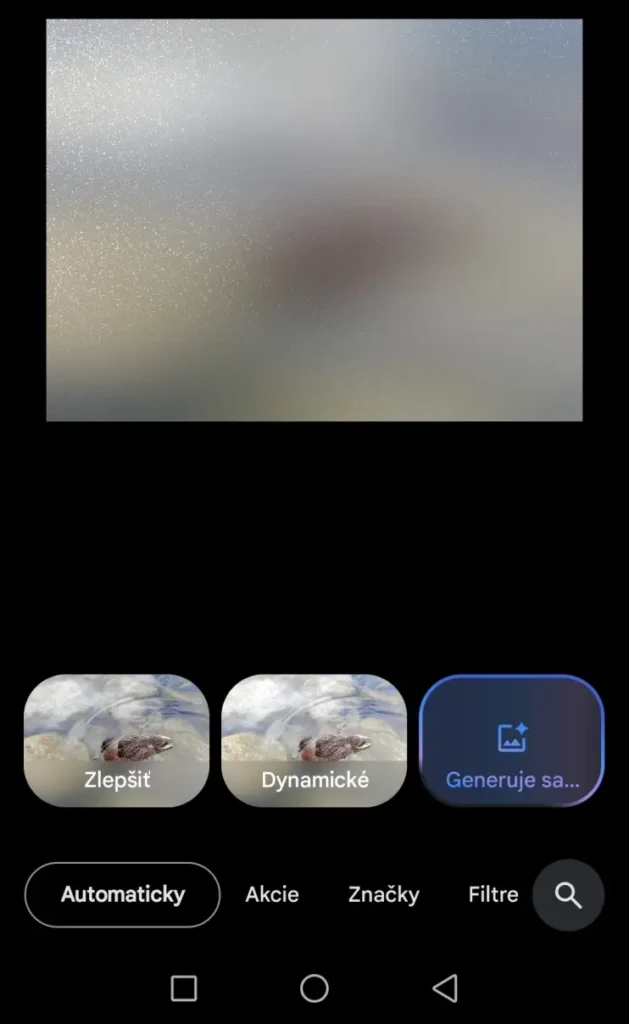The image size is (629, 1024).
Task: Switch to the Akcie tab
Action: point(272,895)
